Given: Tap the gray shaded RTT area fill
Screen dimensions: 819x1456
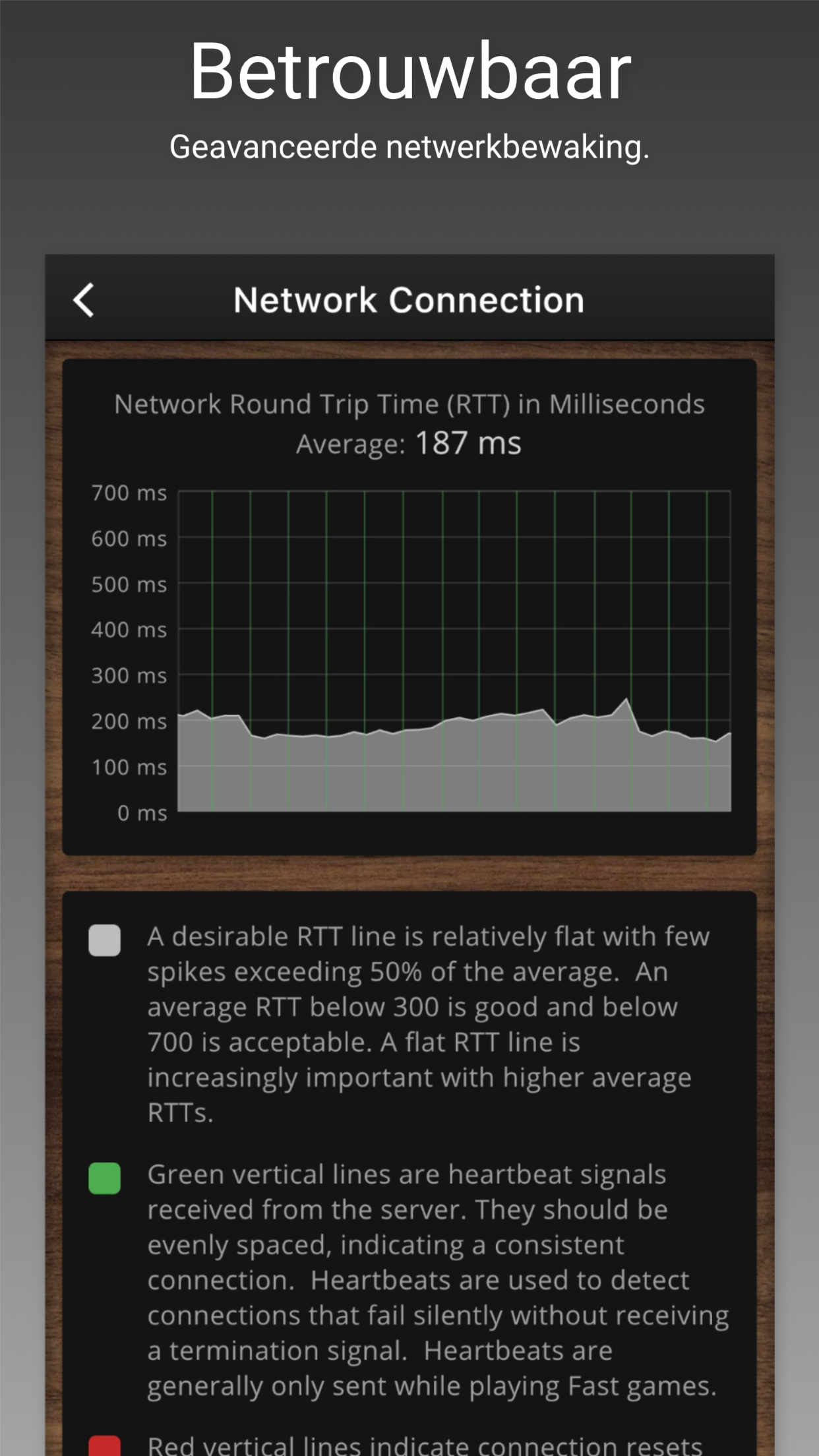Looking at the screenshot, I should (x=455, y=778).
